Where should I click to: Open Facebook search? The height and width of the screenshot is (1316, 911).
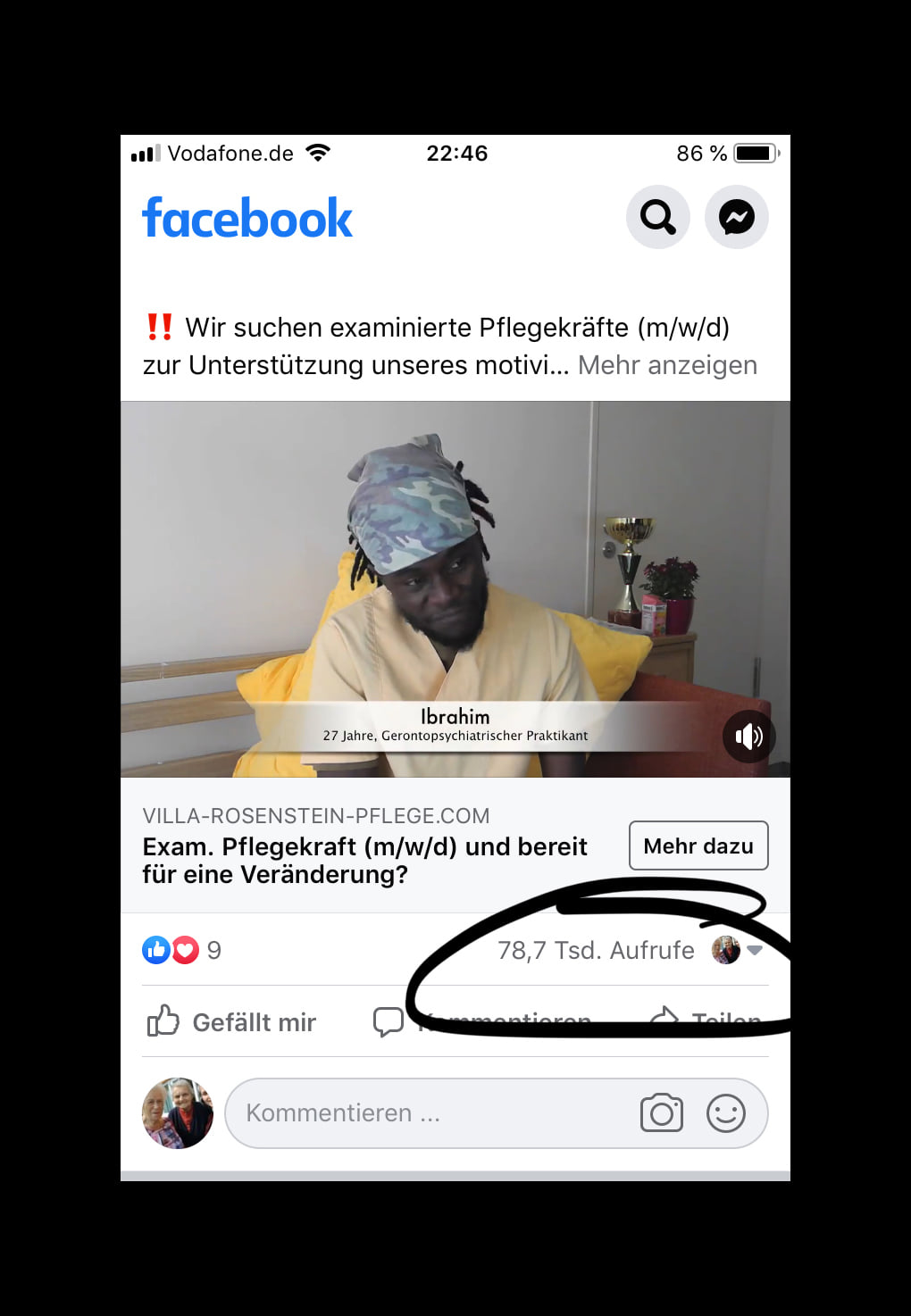coord(658,217)
